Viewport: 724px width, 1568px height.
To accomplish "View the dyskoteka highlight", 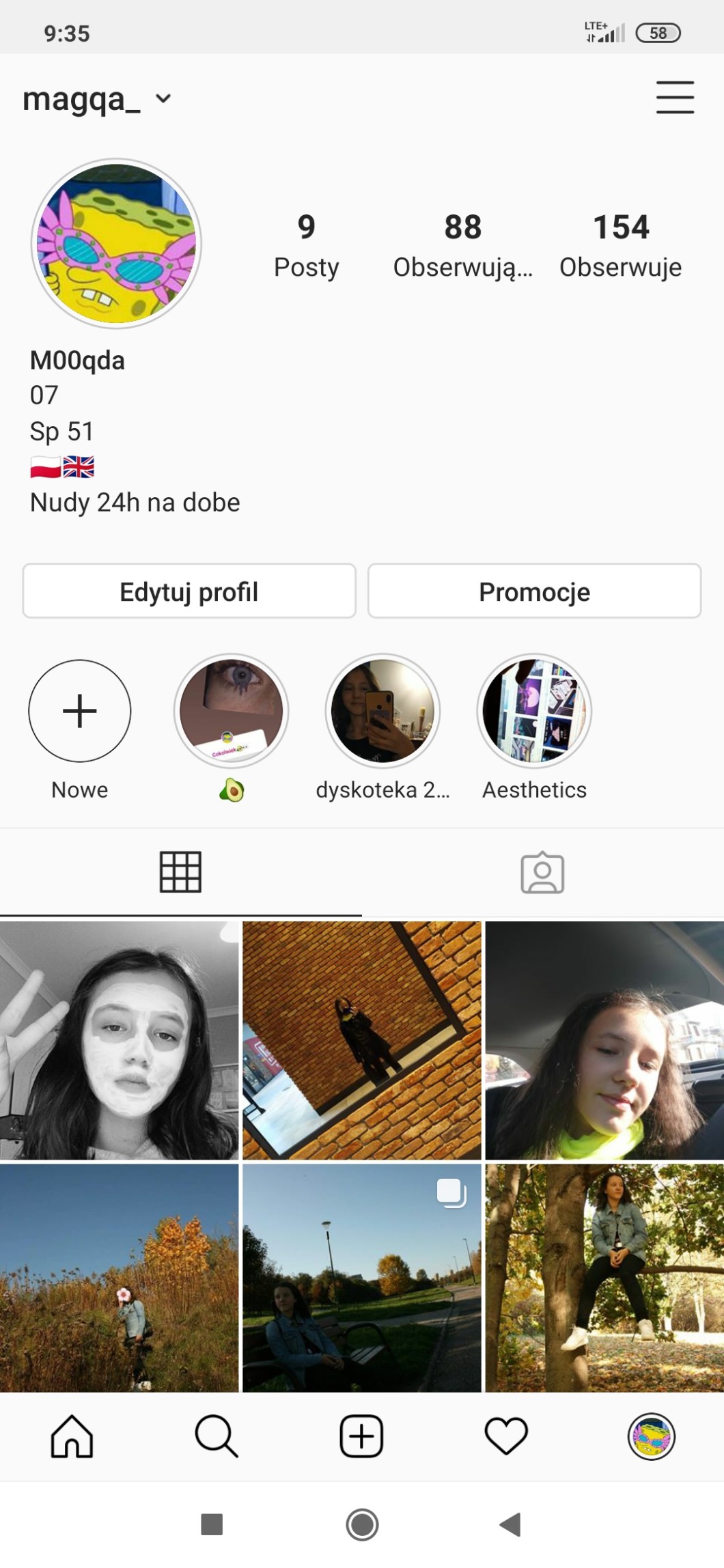I will pos(382,711).
